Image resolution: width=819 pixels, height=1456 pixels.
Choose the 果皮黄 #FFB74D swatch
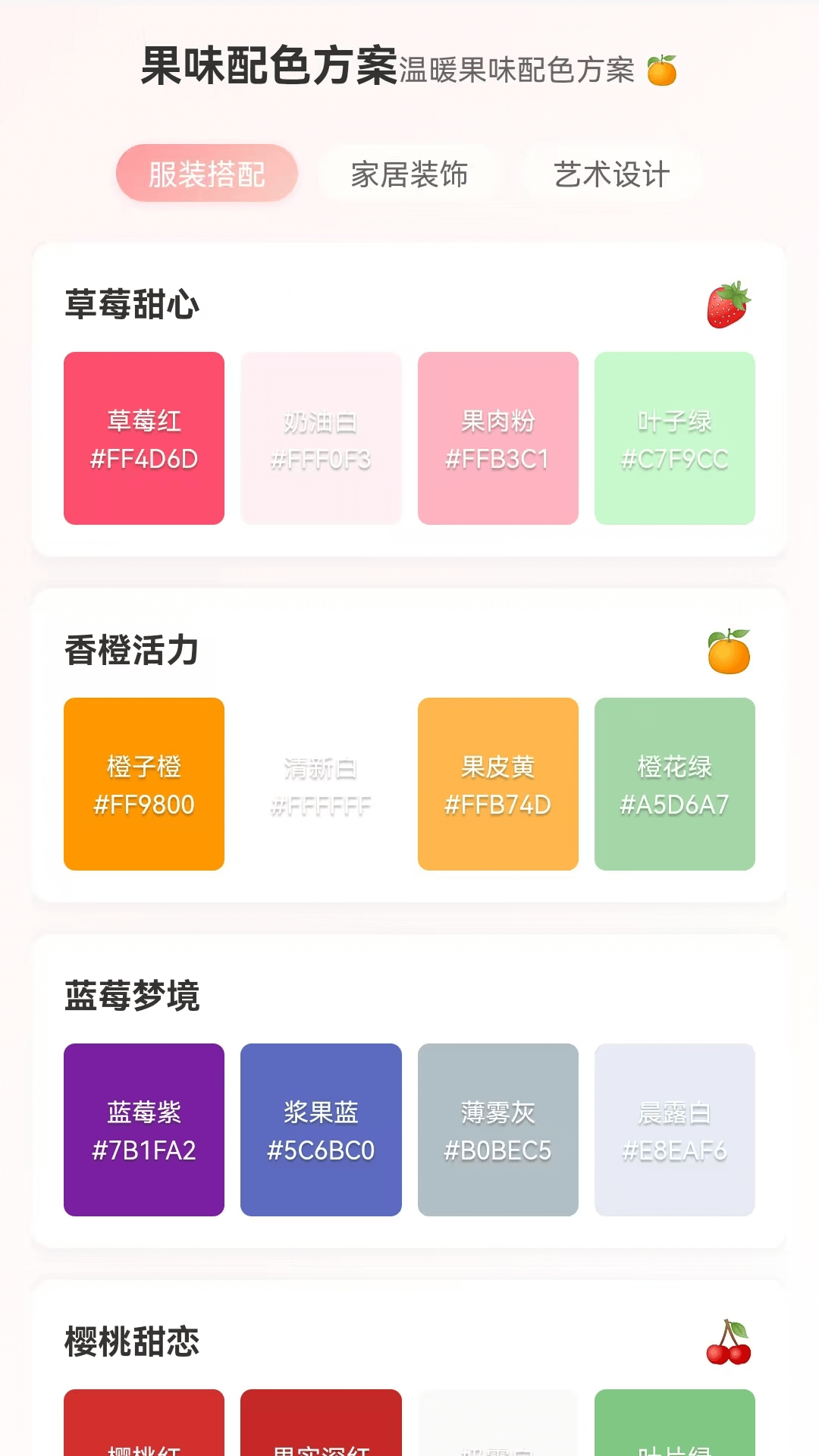(497, 784)
